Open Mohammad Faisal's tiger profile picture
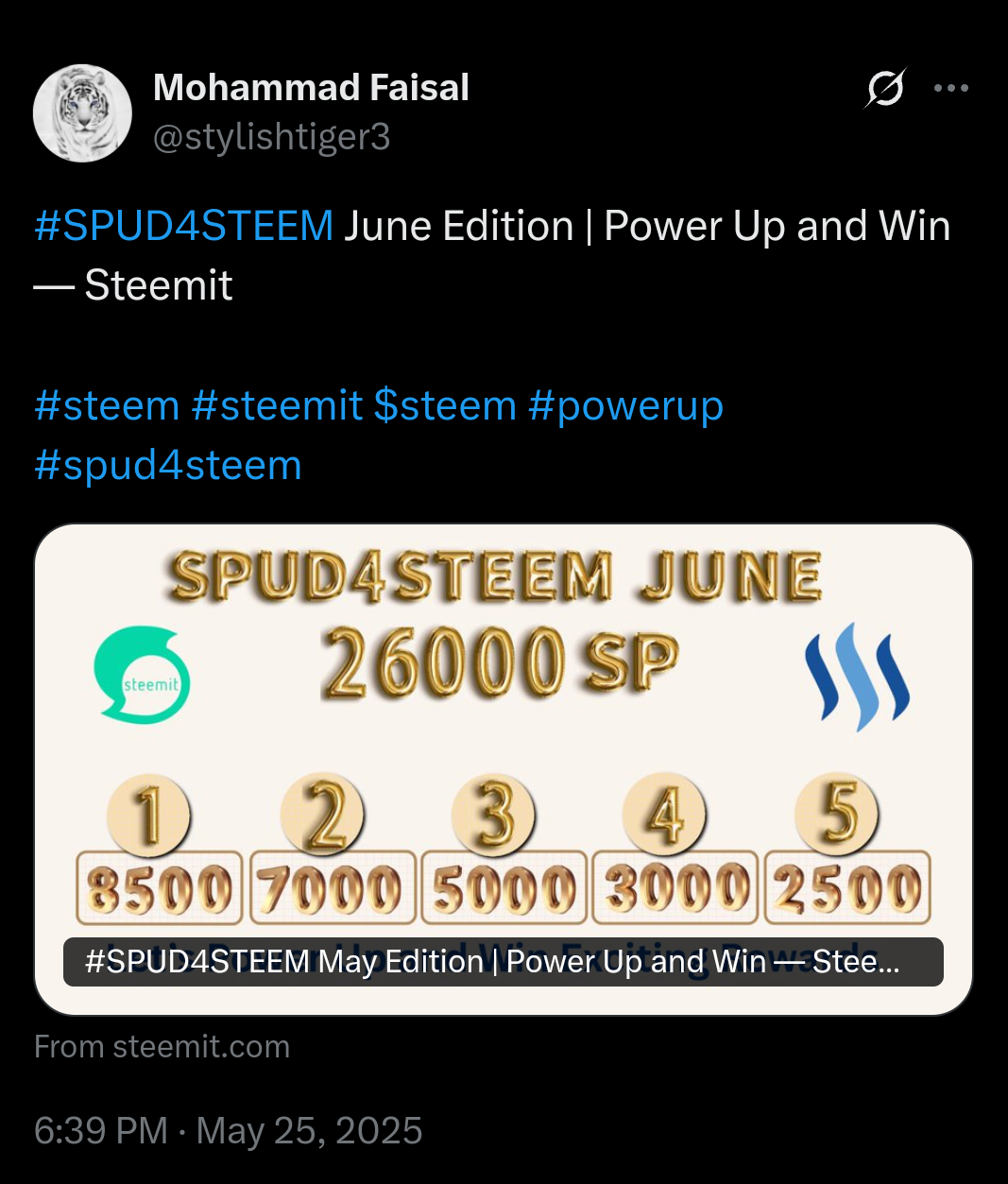This screenshot has height=1184, width=1008. point(82,113)
